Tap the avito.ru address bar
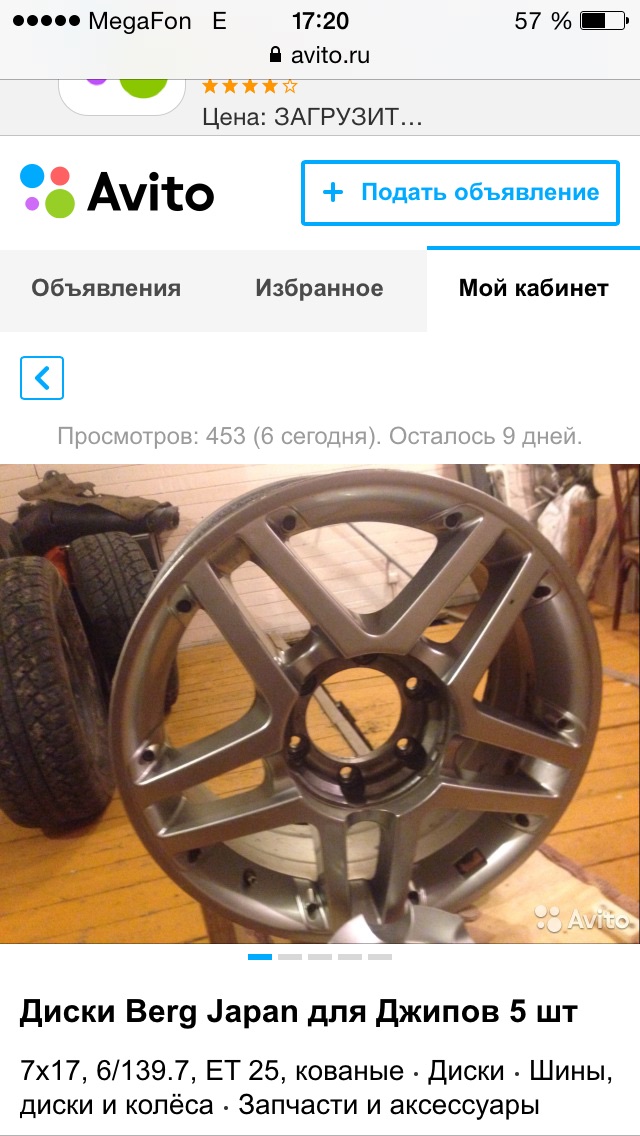The width and height of the screenshot is (640, 1136). pyautogui.click(x=320, y=56)
